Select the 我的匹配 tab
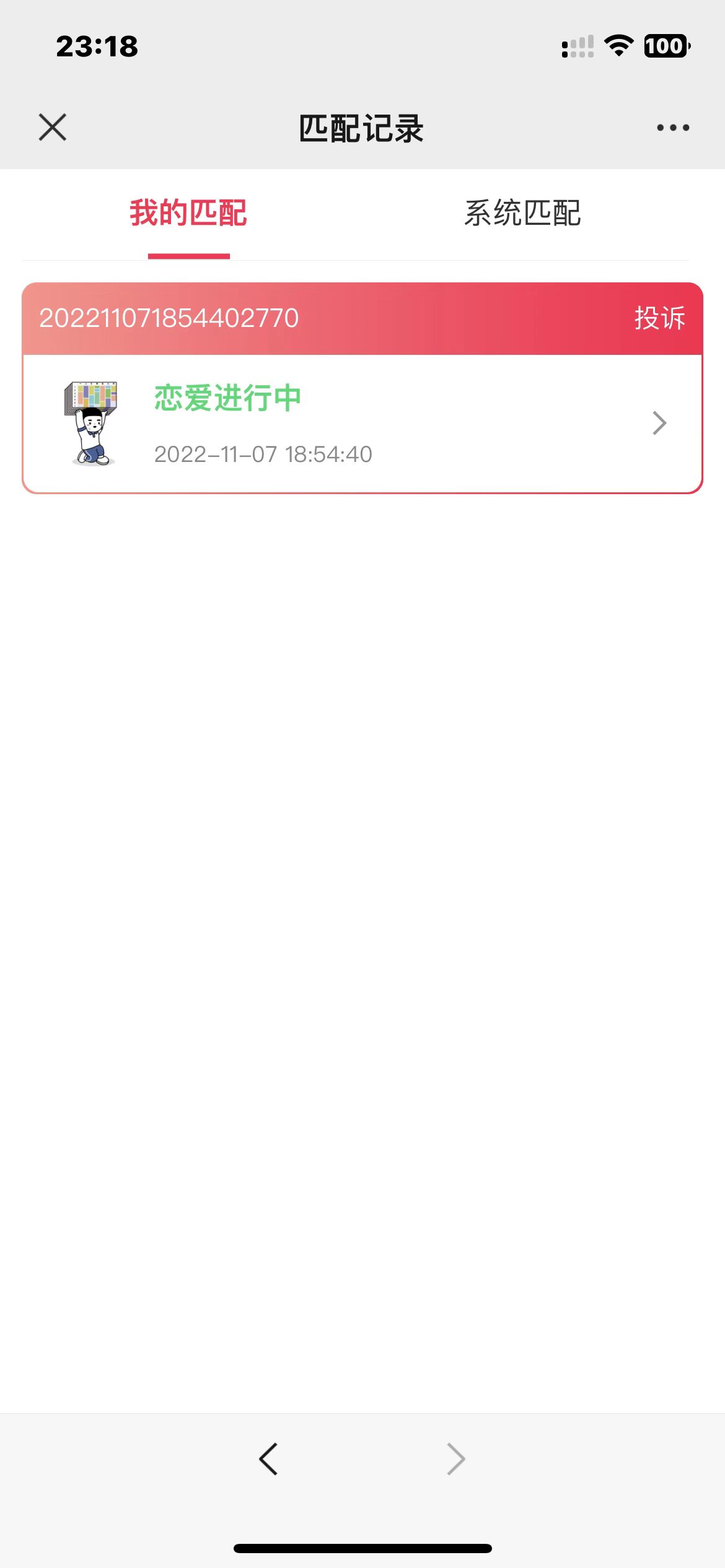This screenshot has height=1568, width=725. tap(188, 214)
